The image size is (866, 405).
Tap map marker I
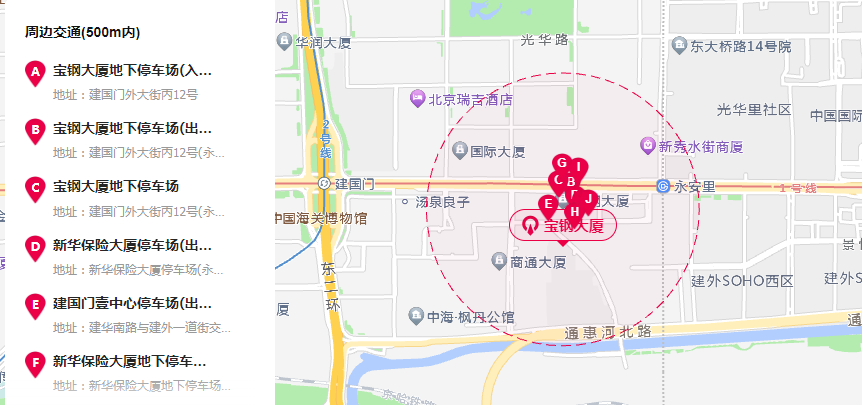[579, 166]
